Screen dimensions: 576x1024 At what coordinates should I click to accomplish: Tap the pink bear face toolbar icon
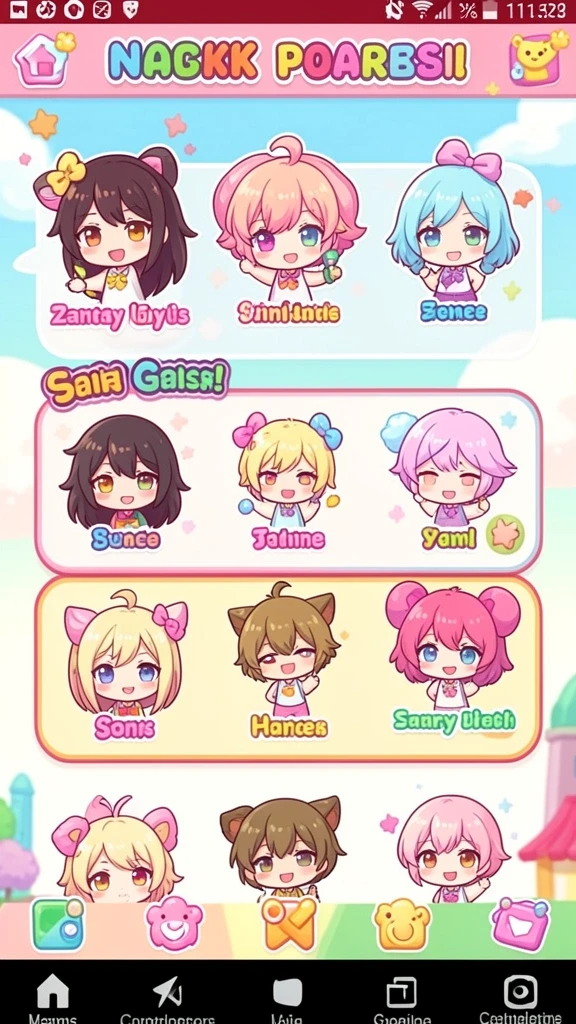[174, 923]
